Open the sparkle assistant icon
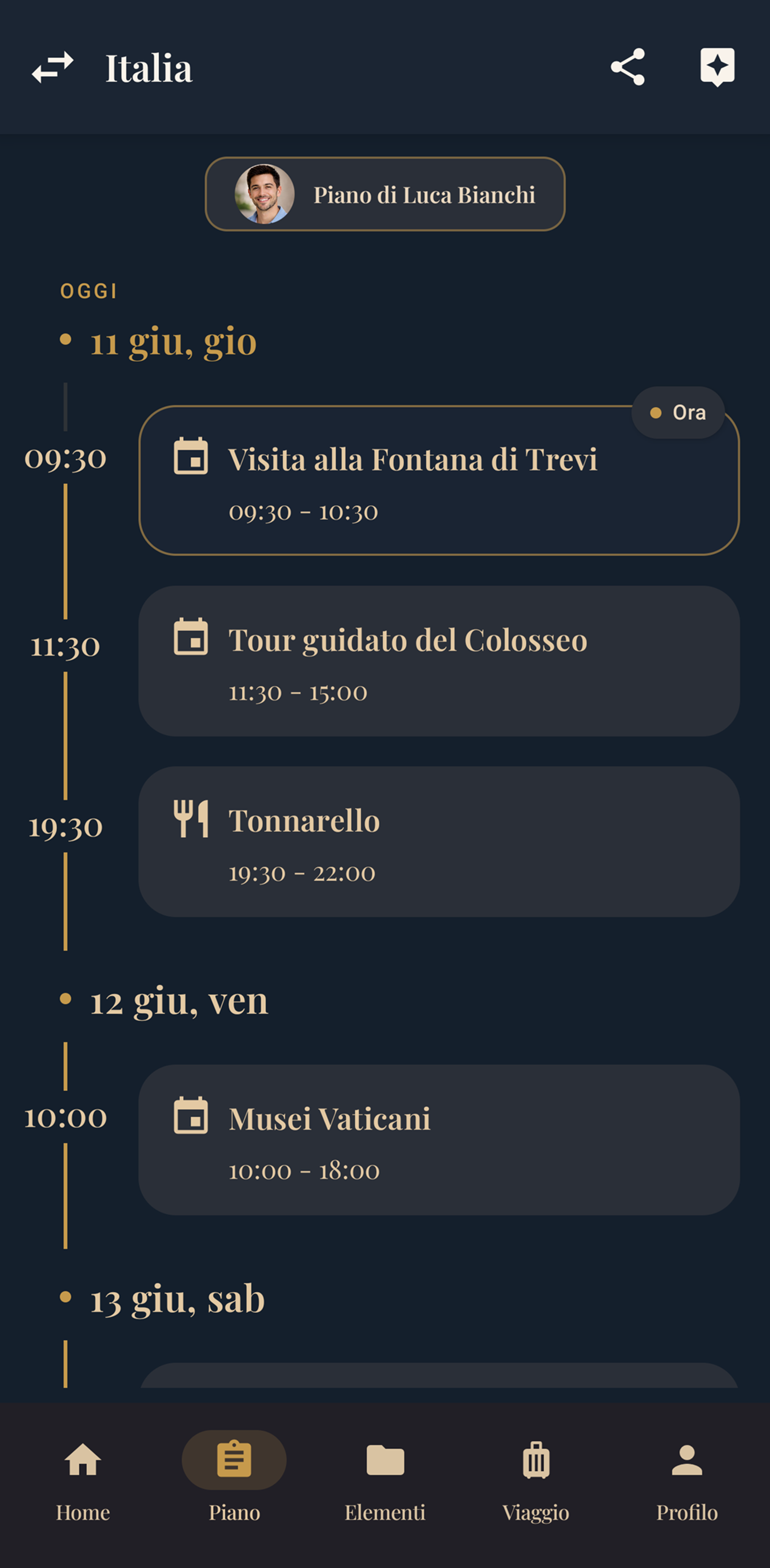The height and width of the screenshot is (1568, 770). 717,67
